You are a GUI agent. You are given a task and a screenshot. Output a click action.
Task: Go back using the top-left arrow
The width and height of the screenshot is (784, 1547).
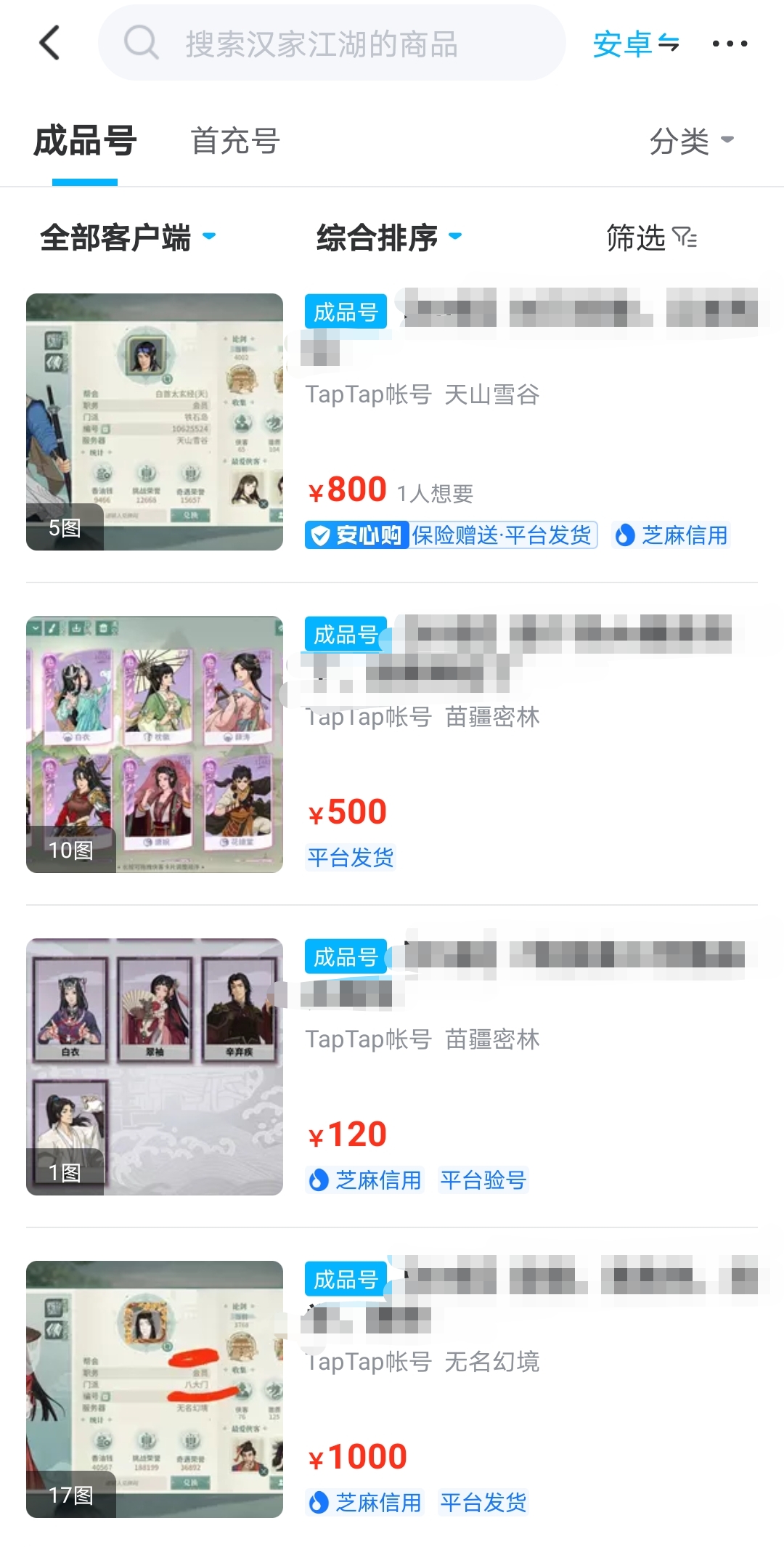(49, 43)
